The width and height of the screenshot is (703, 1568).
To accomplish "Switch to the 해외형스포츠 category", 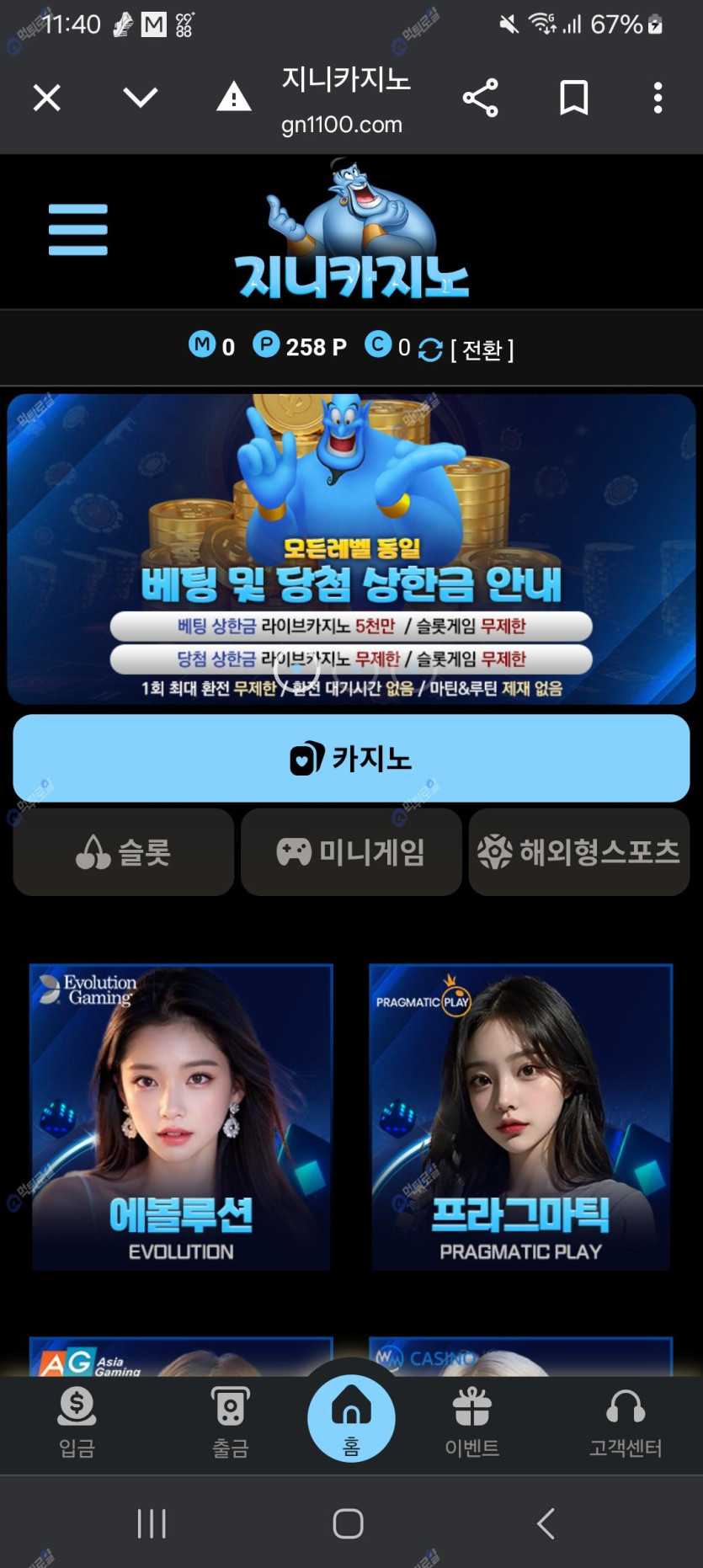I will 579,852.
